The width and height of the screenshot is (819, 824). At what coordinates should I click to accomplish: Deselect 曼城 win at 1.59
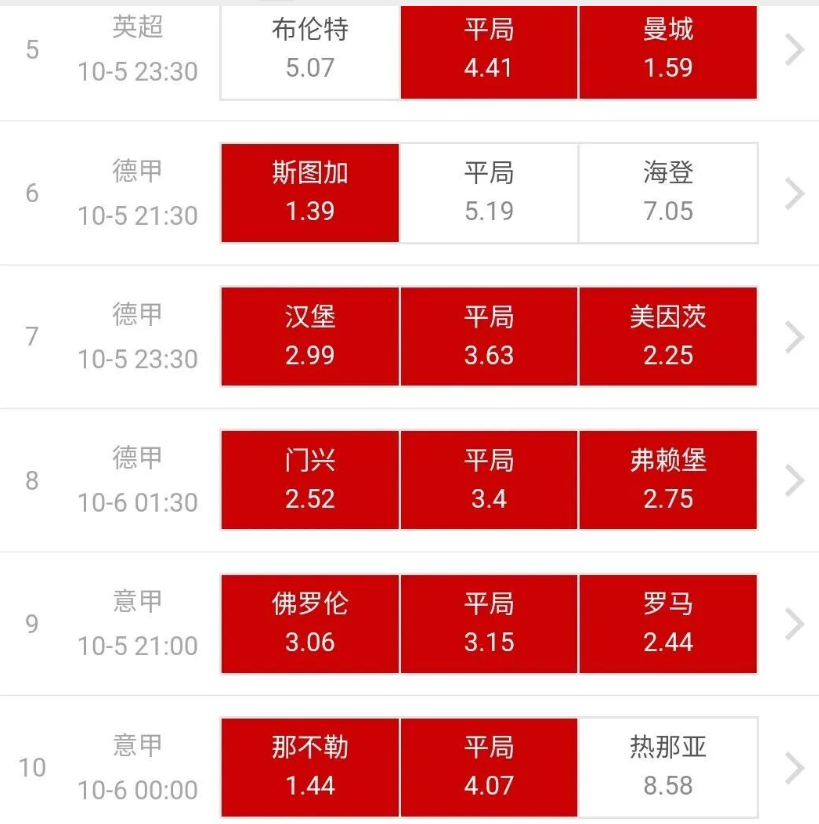pyautogui.click(x=668, y=50)
